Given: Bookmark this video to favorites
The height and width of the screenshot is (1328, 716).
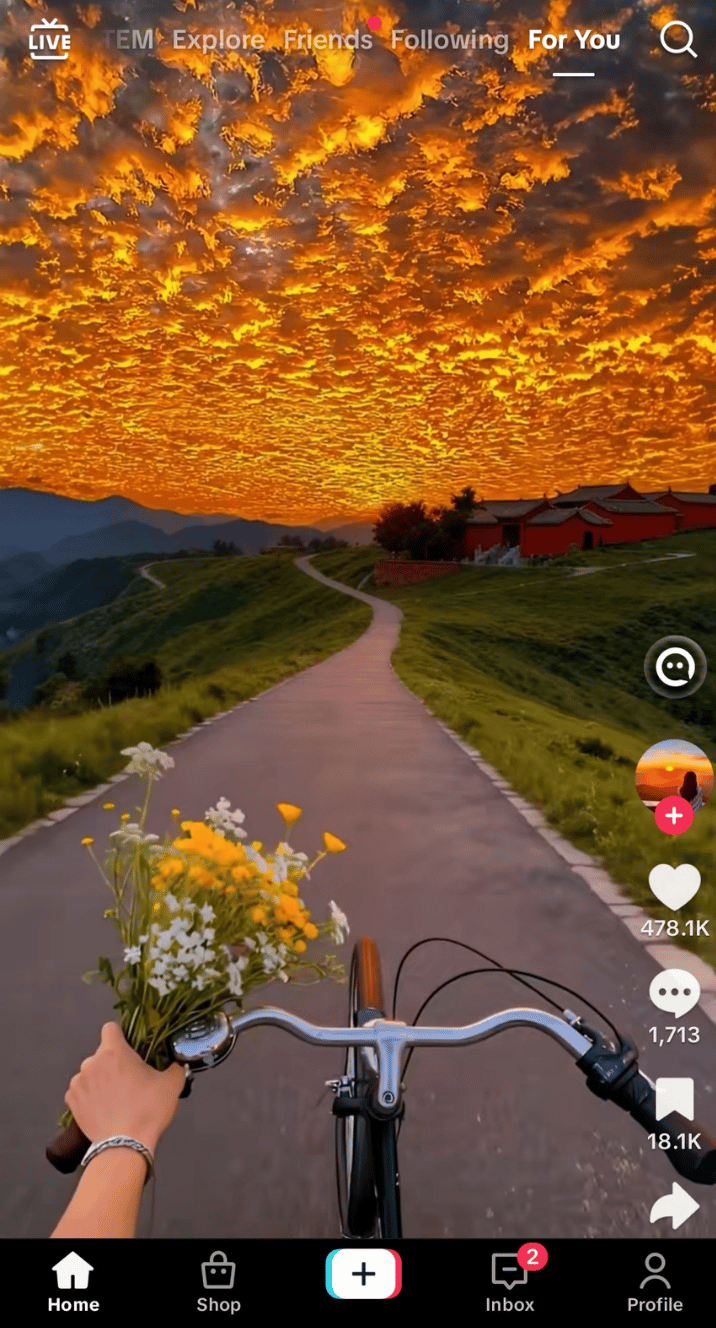Looking at the screenshot, I should (x=674, y=1101).
